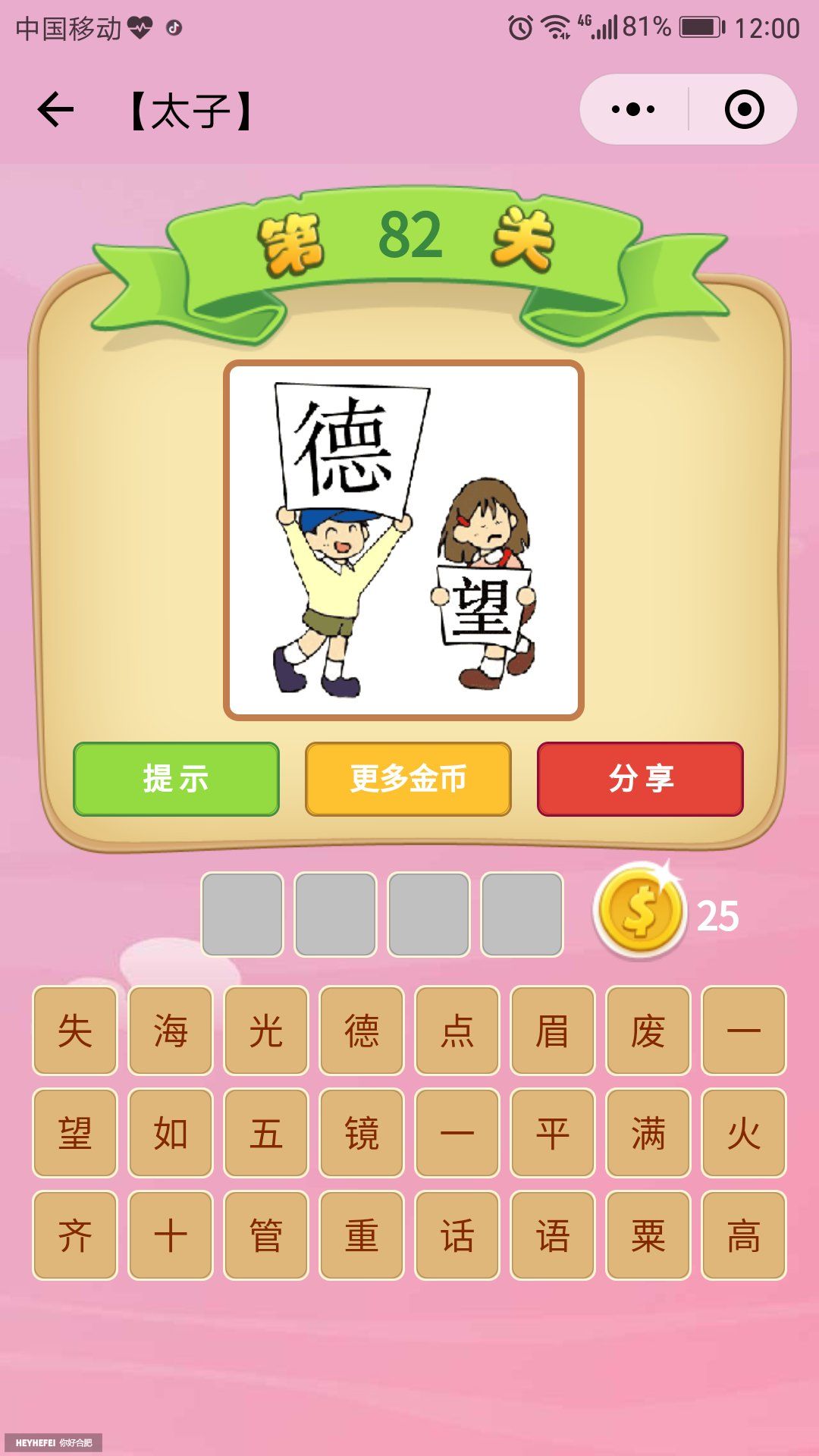Close the mini program with the circle button

(744, 110)
